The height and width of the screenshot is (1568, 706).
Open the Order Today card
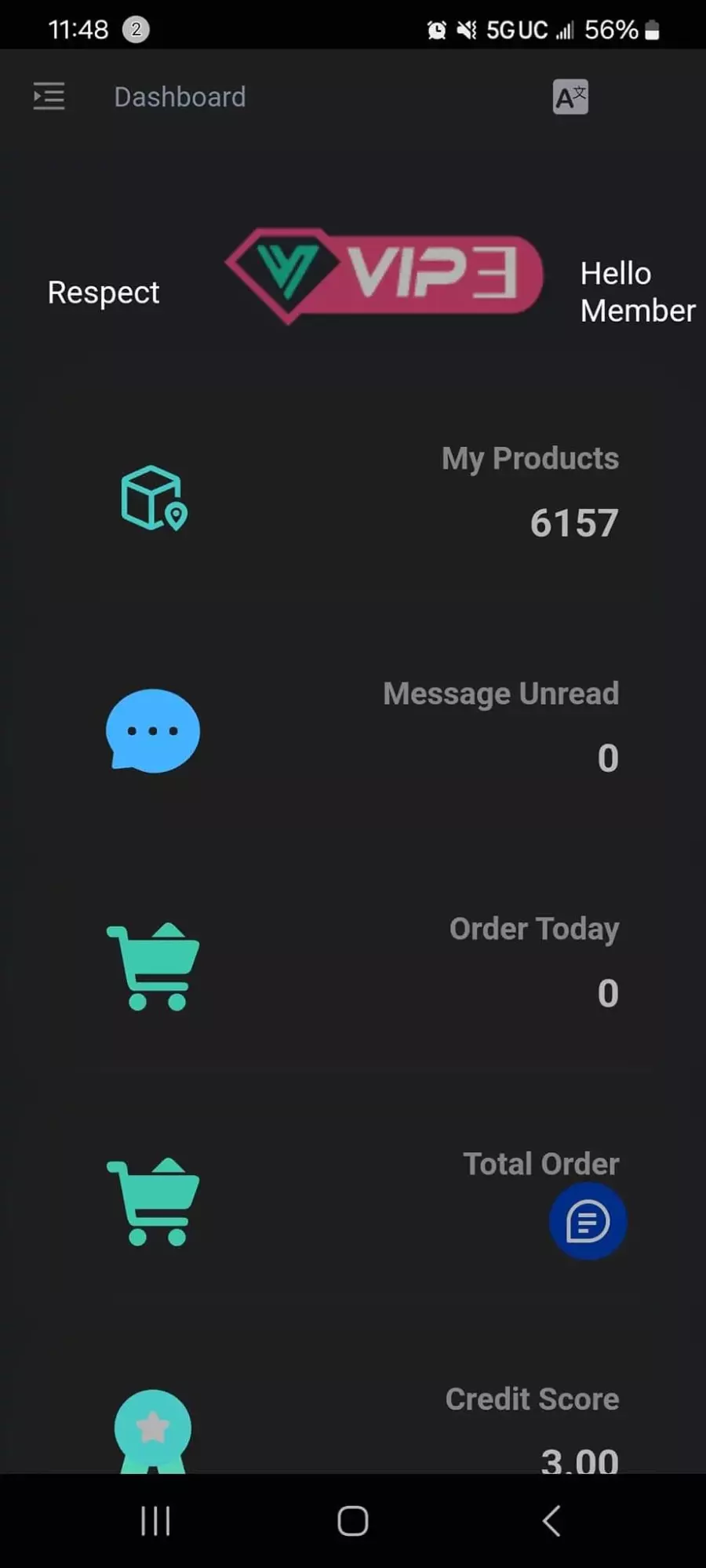pos(353,966)
